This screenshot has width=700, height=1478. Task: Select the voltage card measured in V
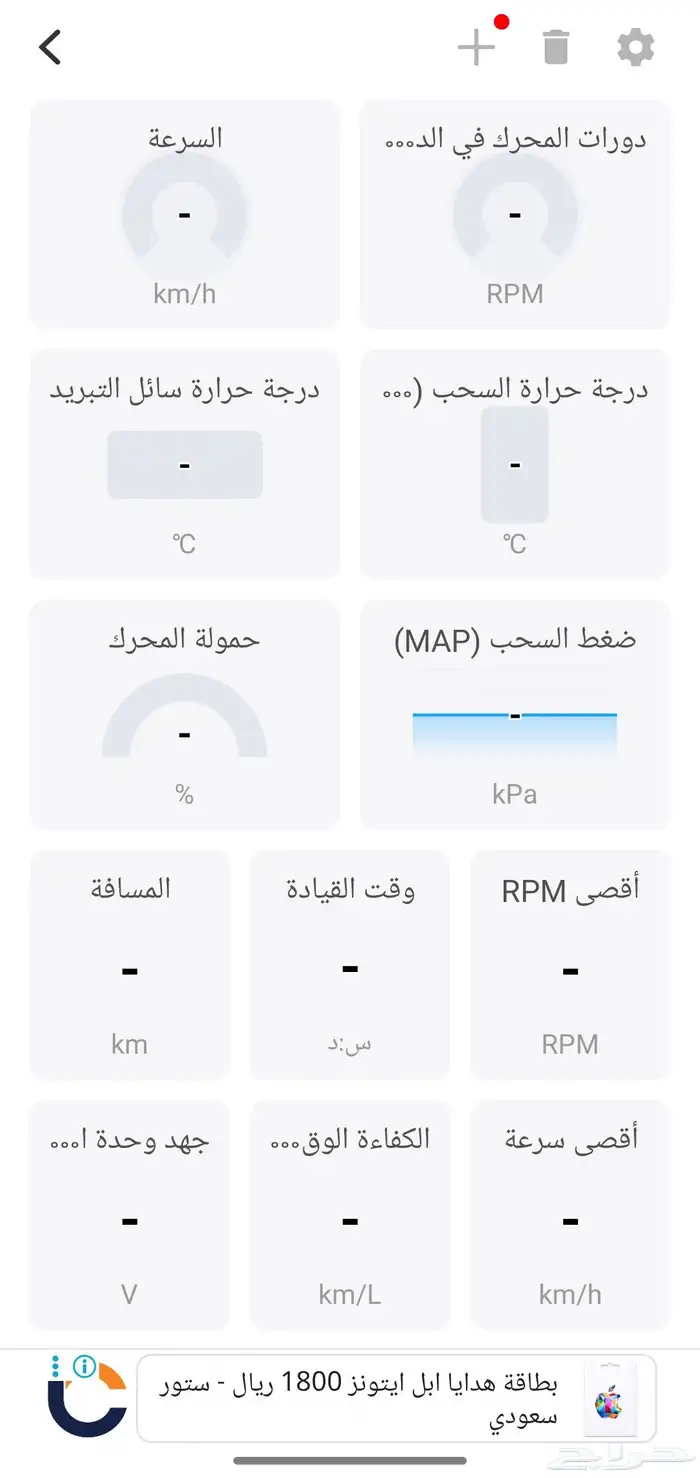pyautogui.click(x=130, y=1214)
